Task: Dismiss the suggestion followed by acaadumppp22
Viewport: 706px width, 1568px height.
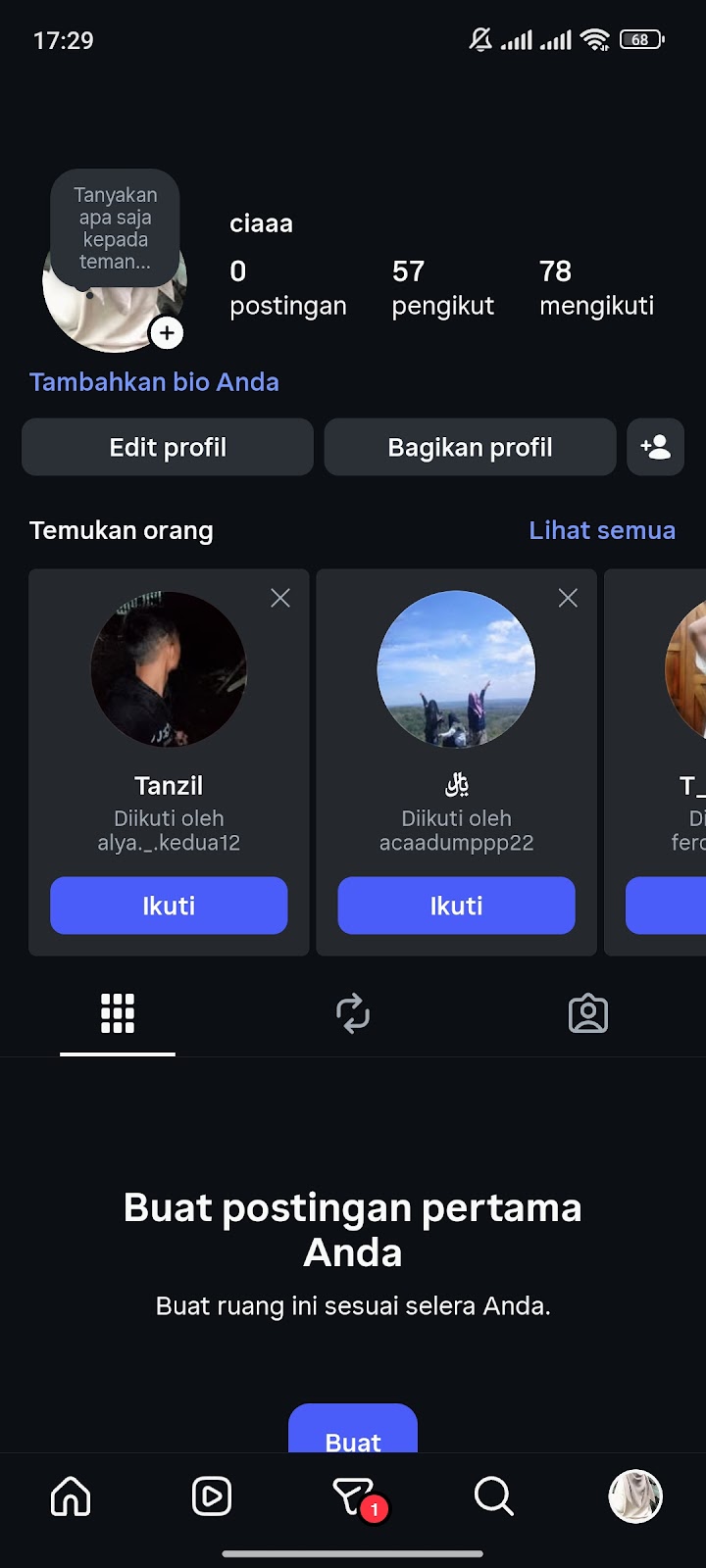Action: click(x=568, y=598)
